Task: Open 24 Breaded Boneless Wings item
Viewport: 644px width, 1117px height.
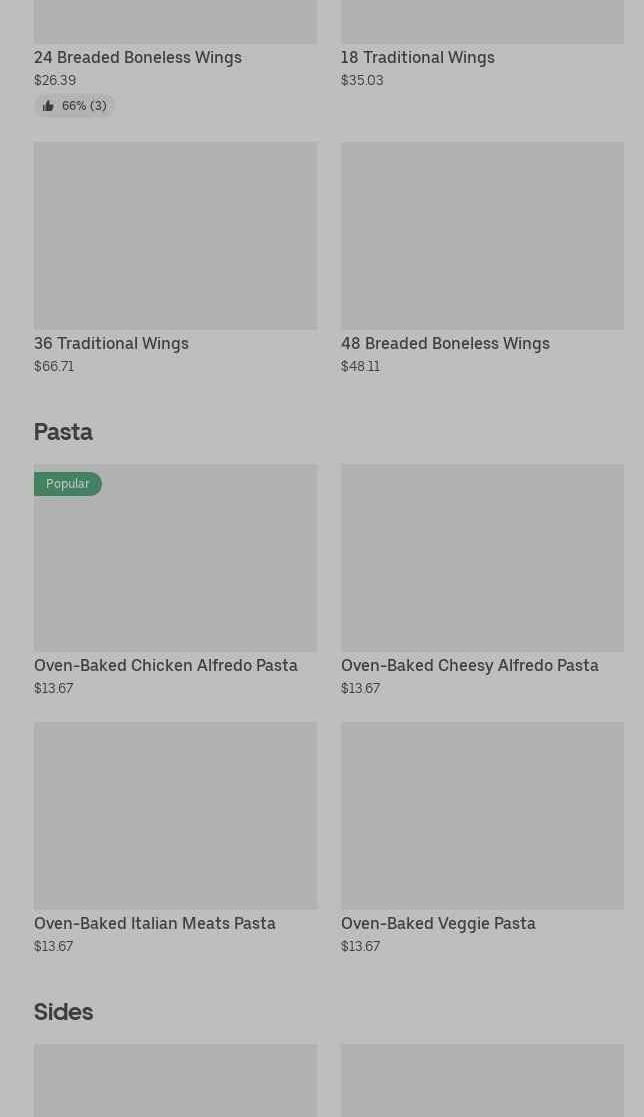Action: 175,58
